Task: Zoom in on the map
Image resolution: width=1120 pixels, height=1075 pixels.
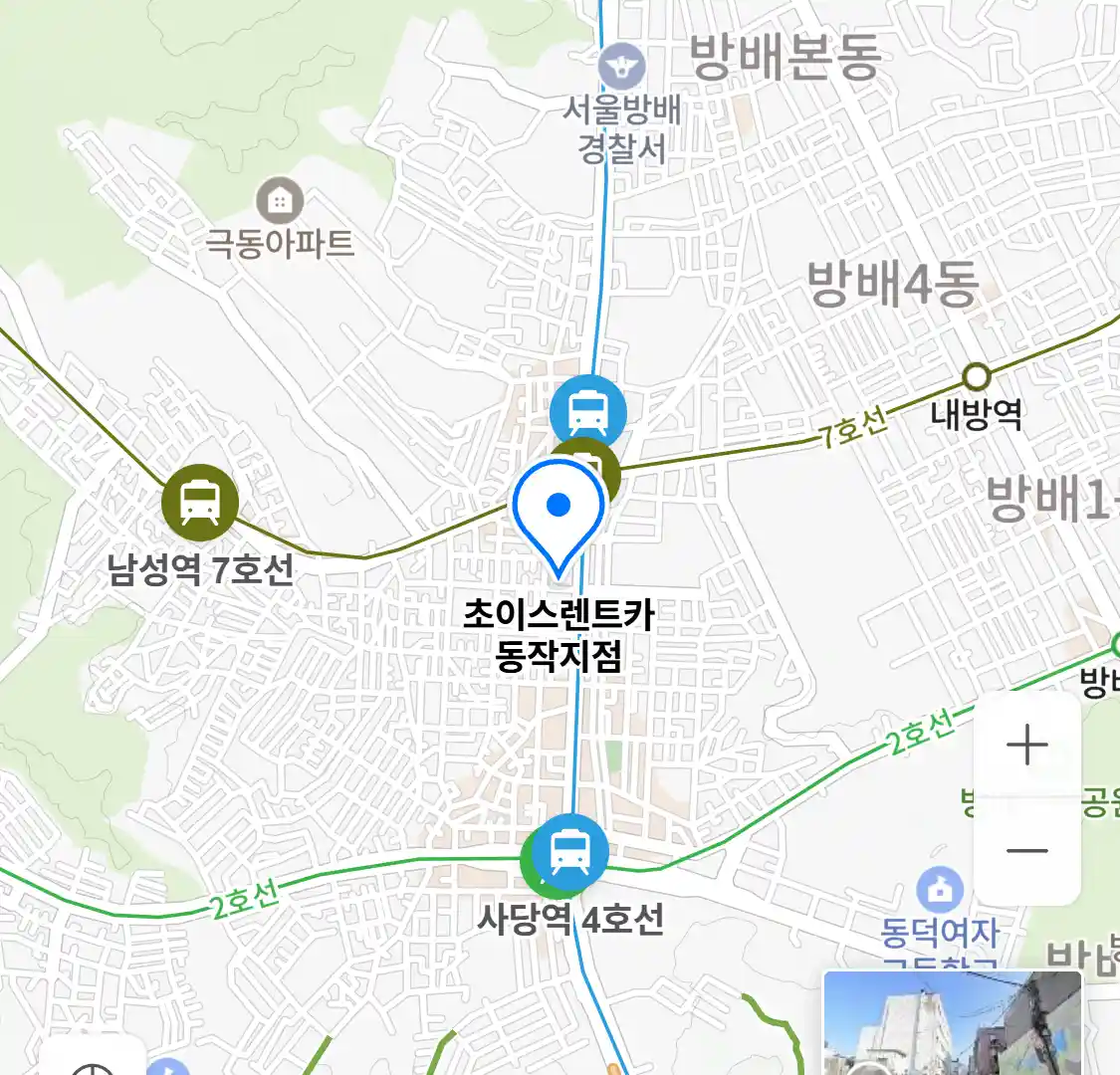Action: pyautogui.click(x=1026, y=746)
